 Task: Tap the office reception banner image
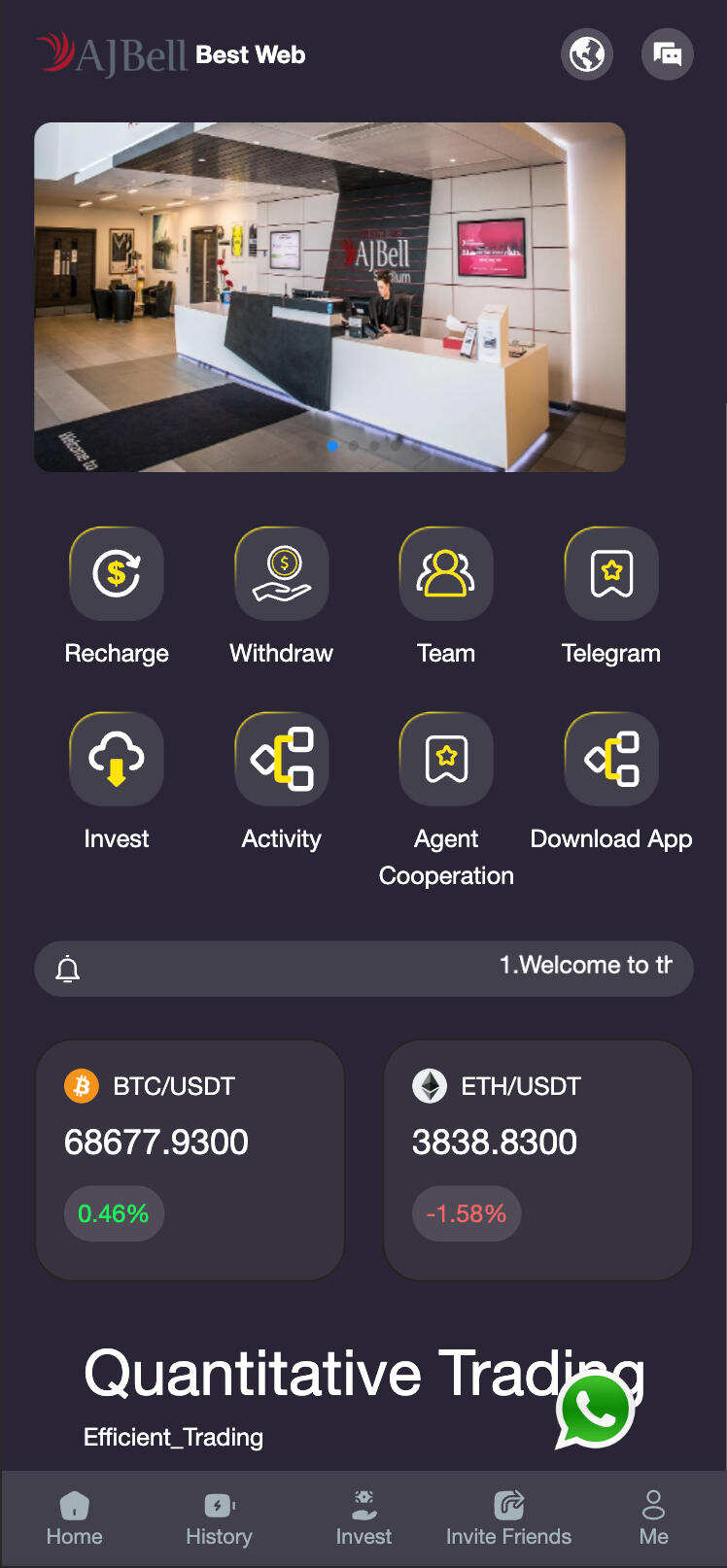click(329, 296)
